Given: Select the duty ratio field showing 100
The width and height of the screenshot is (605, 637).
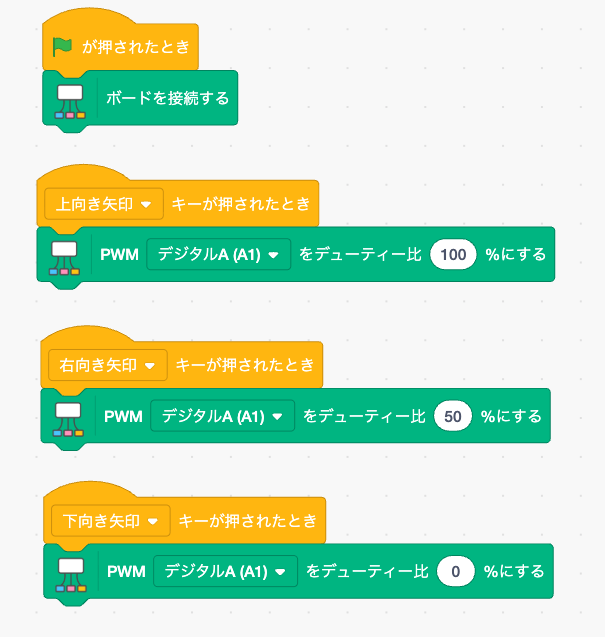Looking at the screenshot, I should [x=453, y=254].
